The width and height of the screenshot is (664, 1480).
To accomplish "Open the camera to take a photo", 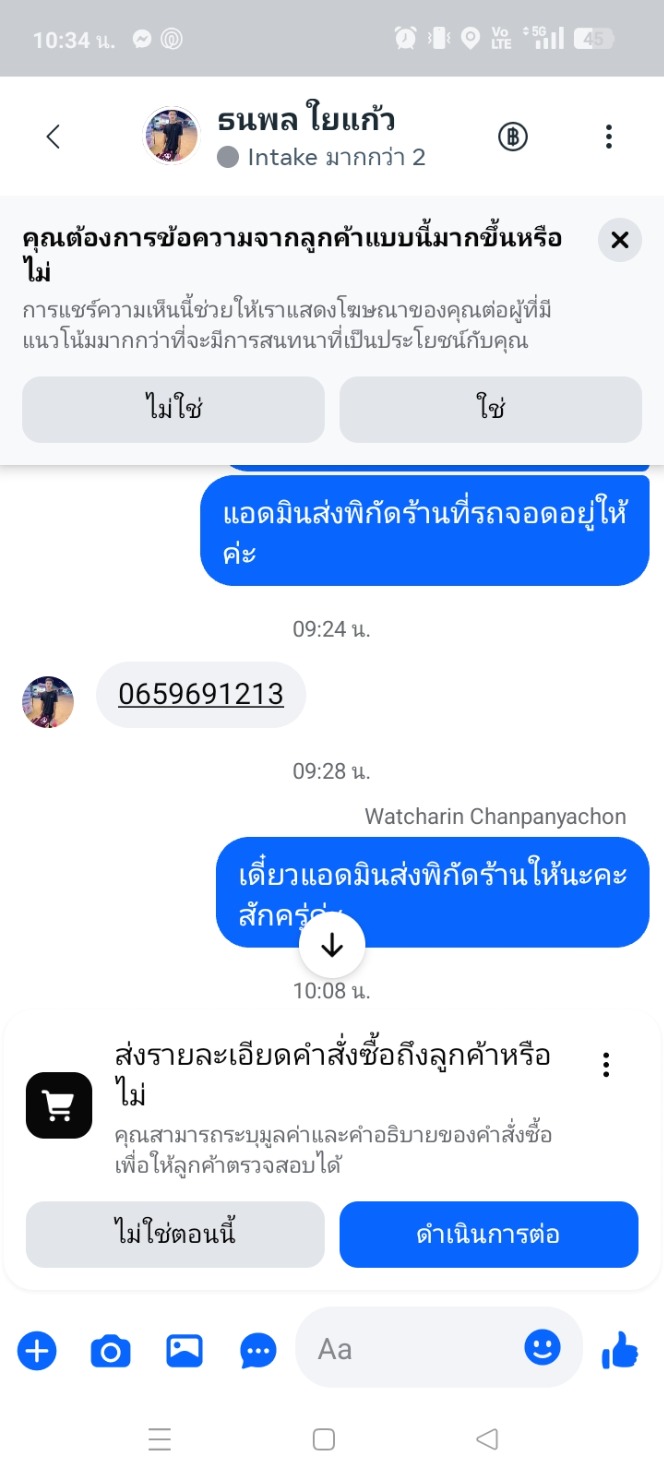I will [x=111, y=1352].
